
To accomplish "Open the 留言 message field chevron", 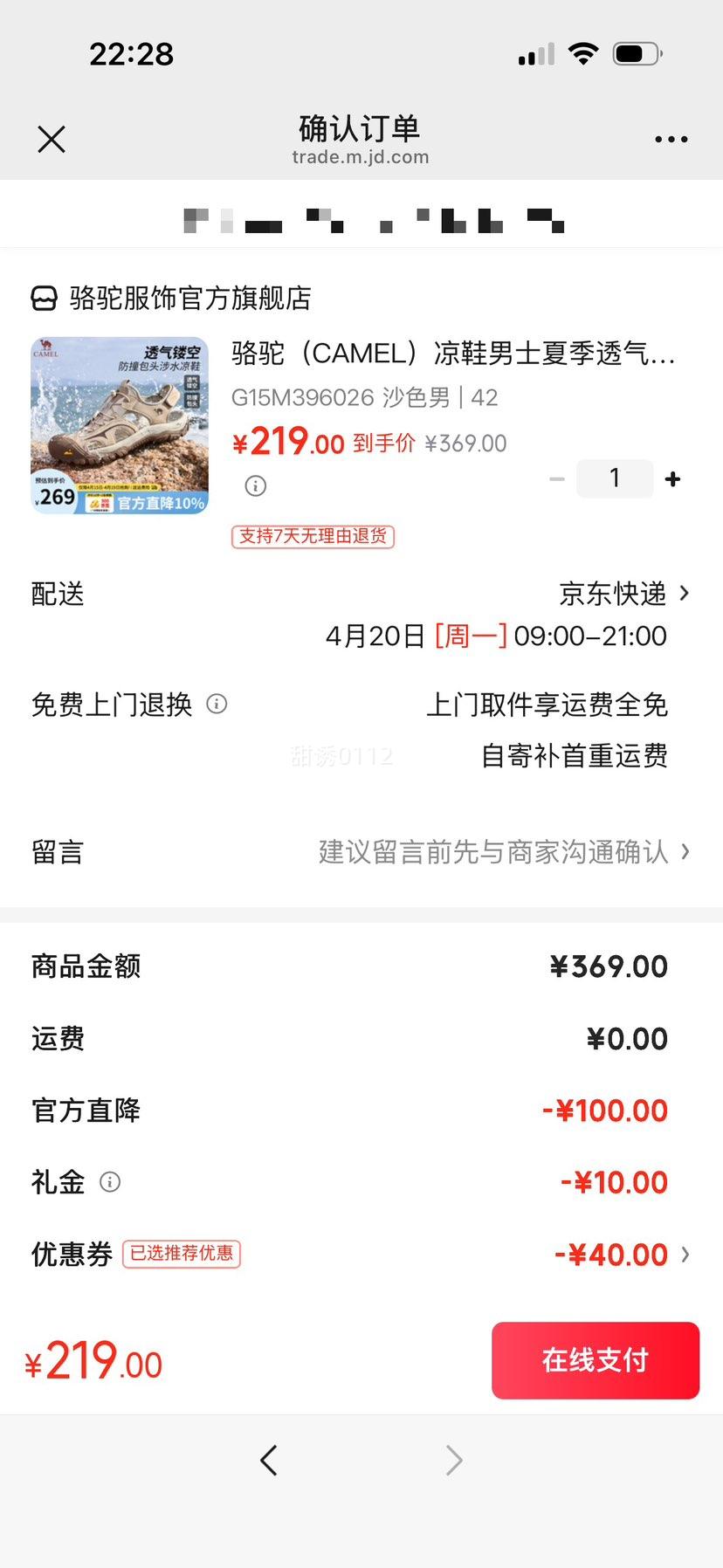I will point(685,852).
